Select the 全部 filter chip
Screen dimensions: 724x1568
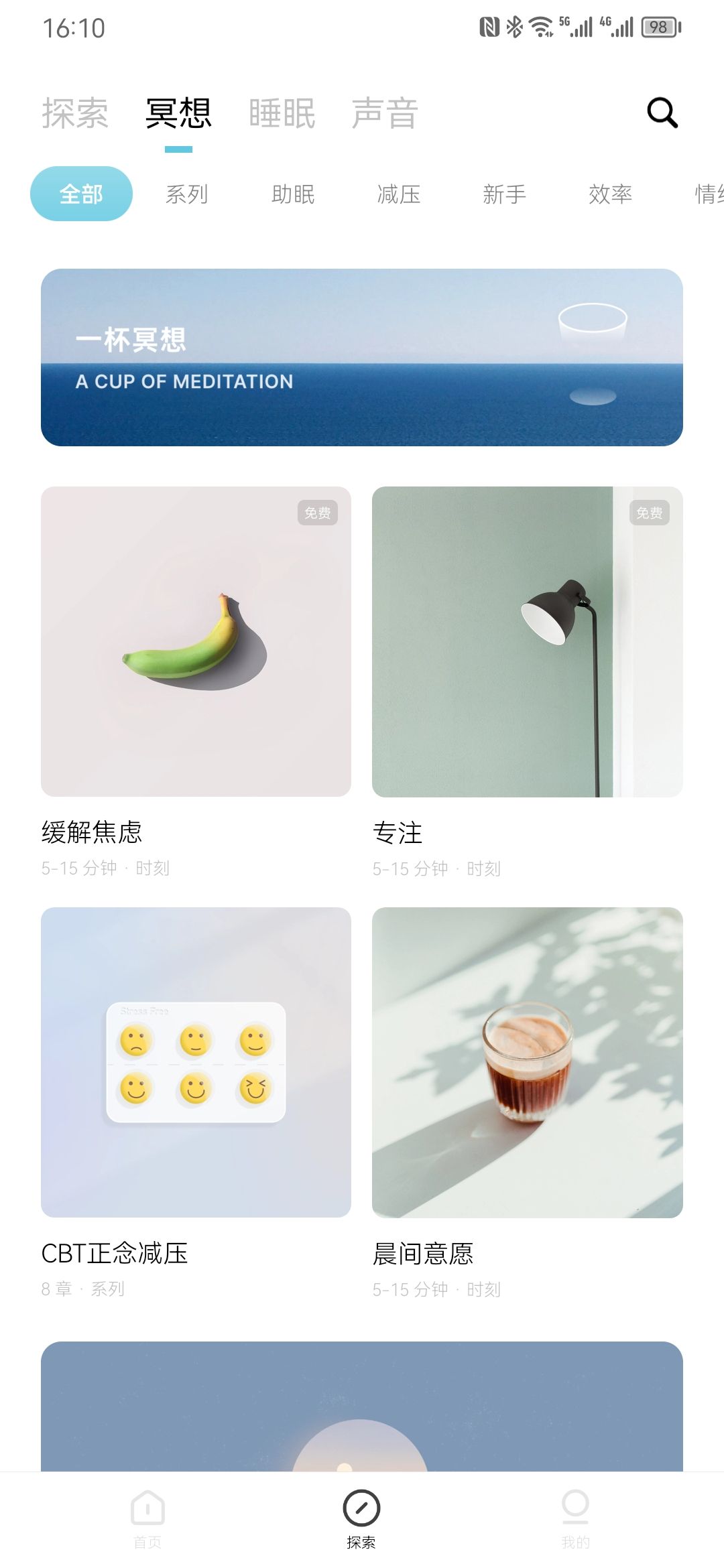click(81, 194)
